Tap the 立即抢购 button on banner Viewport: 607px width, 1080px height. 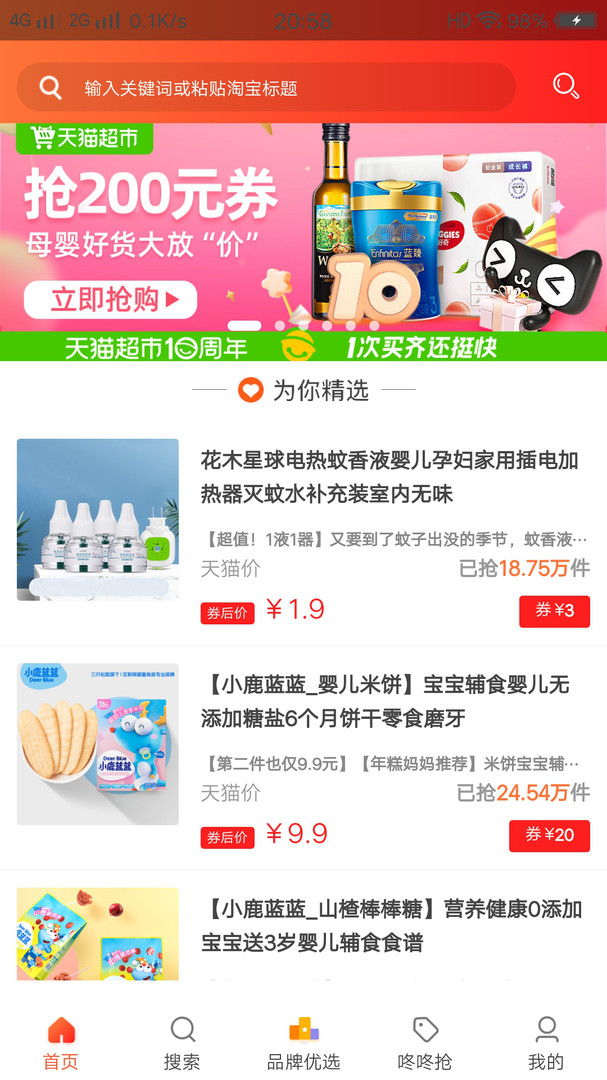pos(110,298)
